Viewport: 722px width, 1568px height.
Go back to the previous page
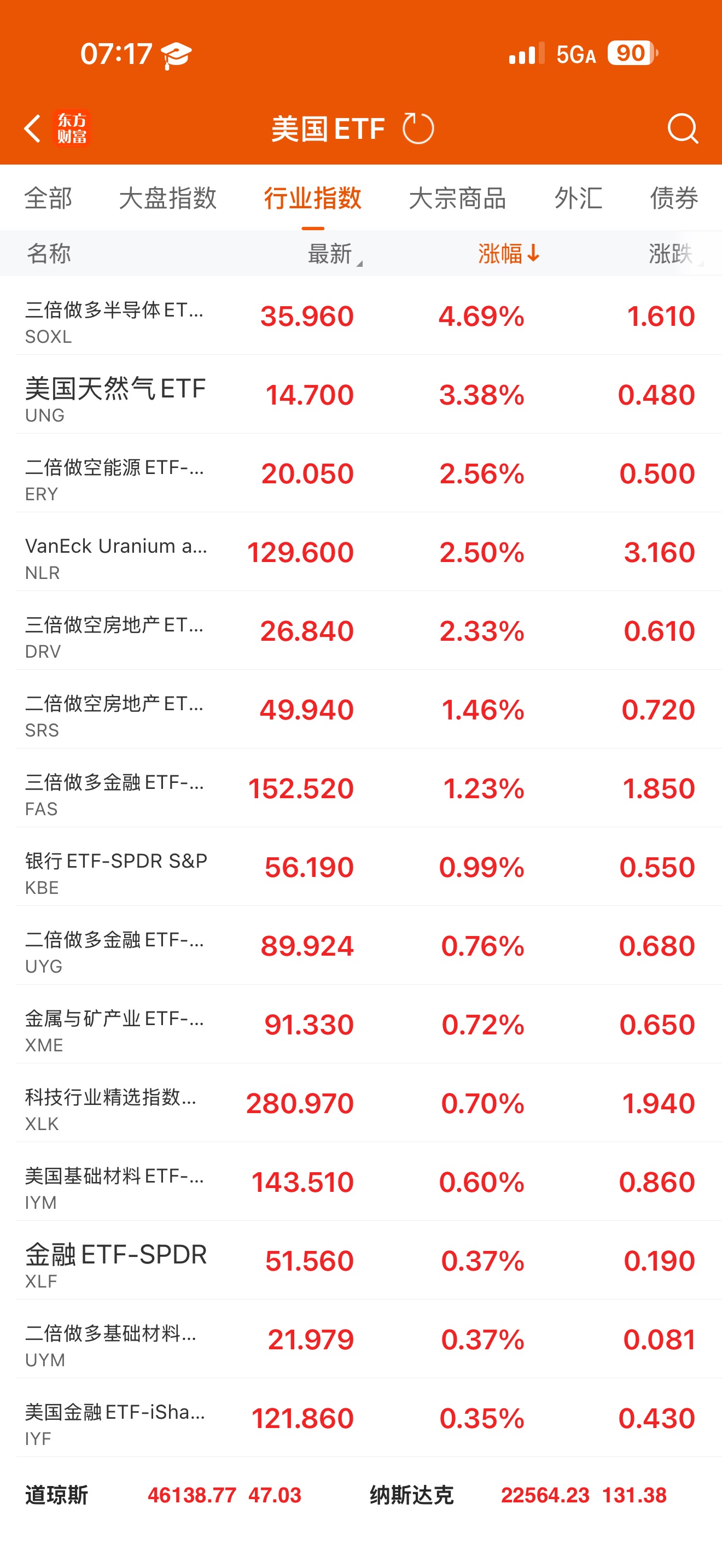coord(32,128)
